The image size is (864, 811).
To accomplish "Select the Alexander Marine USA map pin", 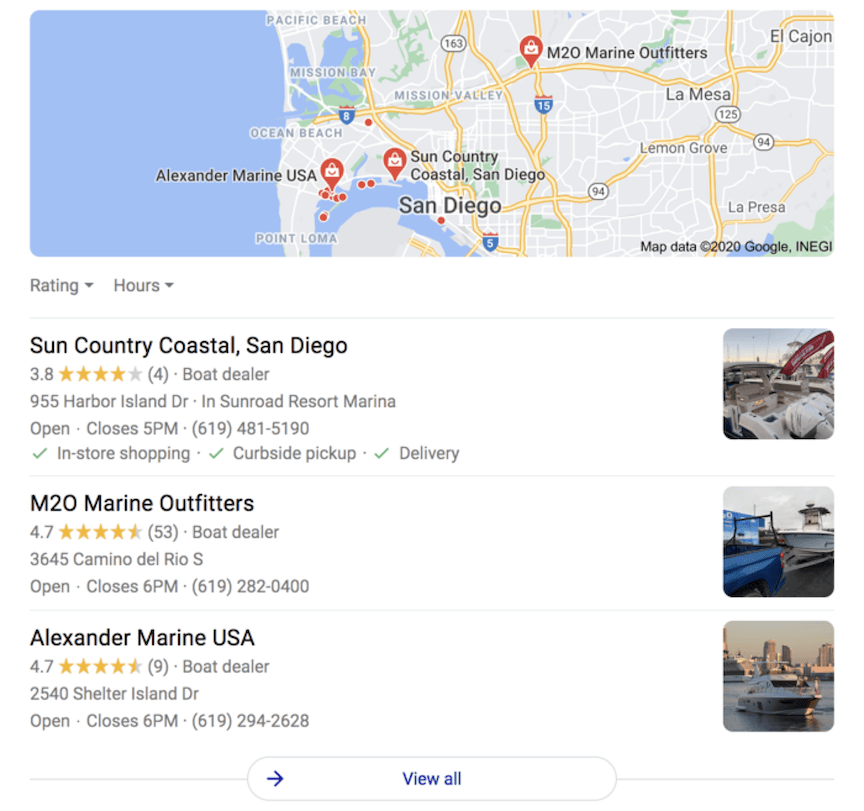I will [331, 172].
